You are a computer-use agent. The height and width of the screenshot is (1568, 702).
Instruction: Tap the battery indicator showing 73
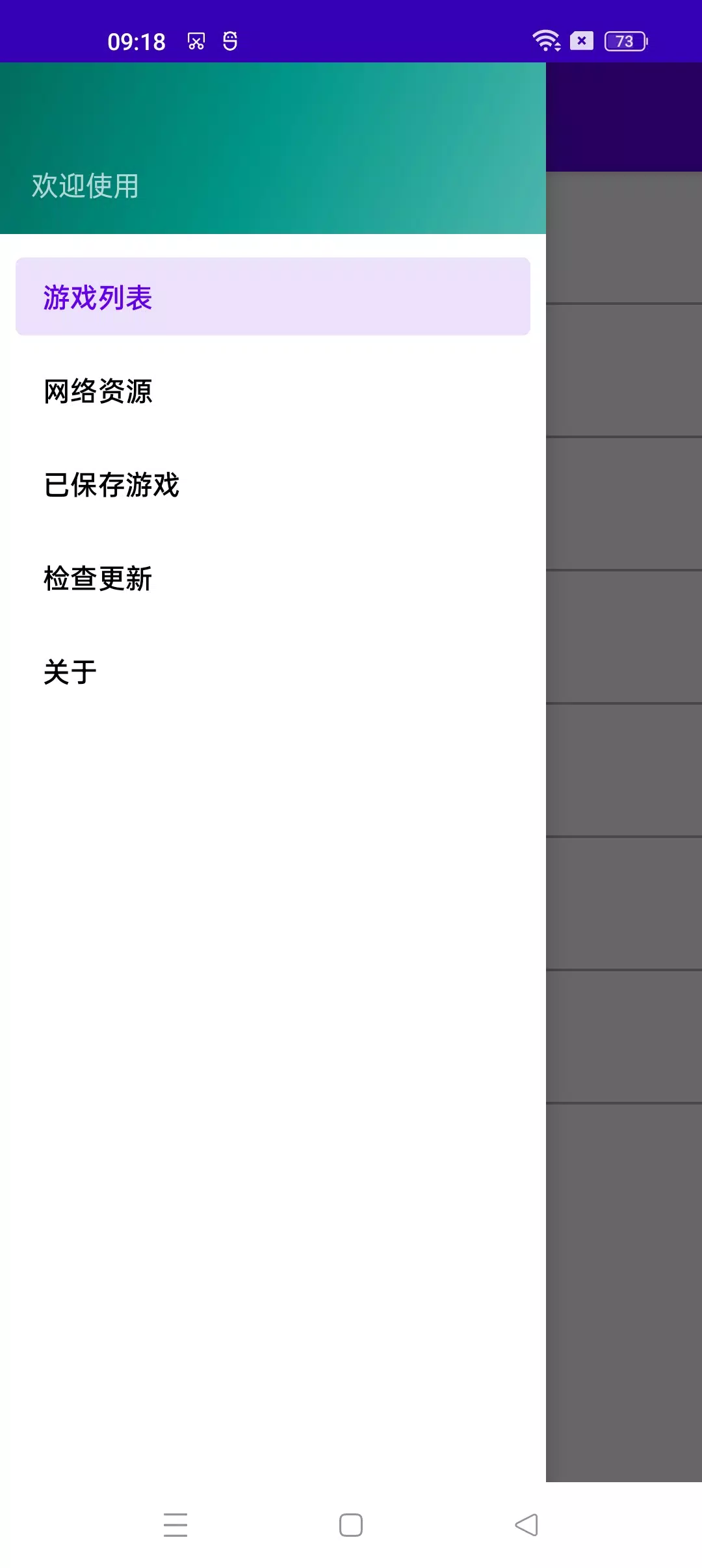pyautogui.click(x=625, y=40)
